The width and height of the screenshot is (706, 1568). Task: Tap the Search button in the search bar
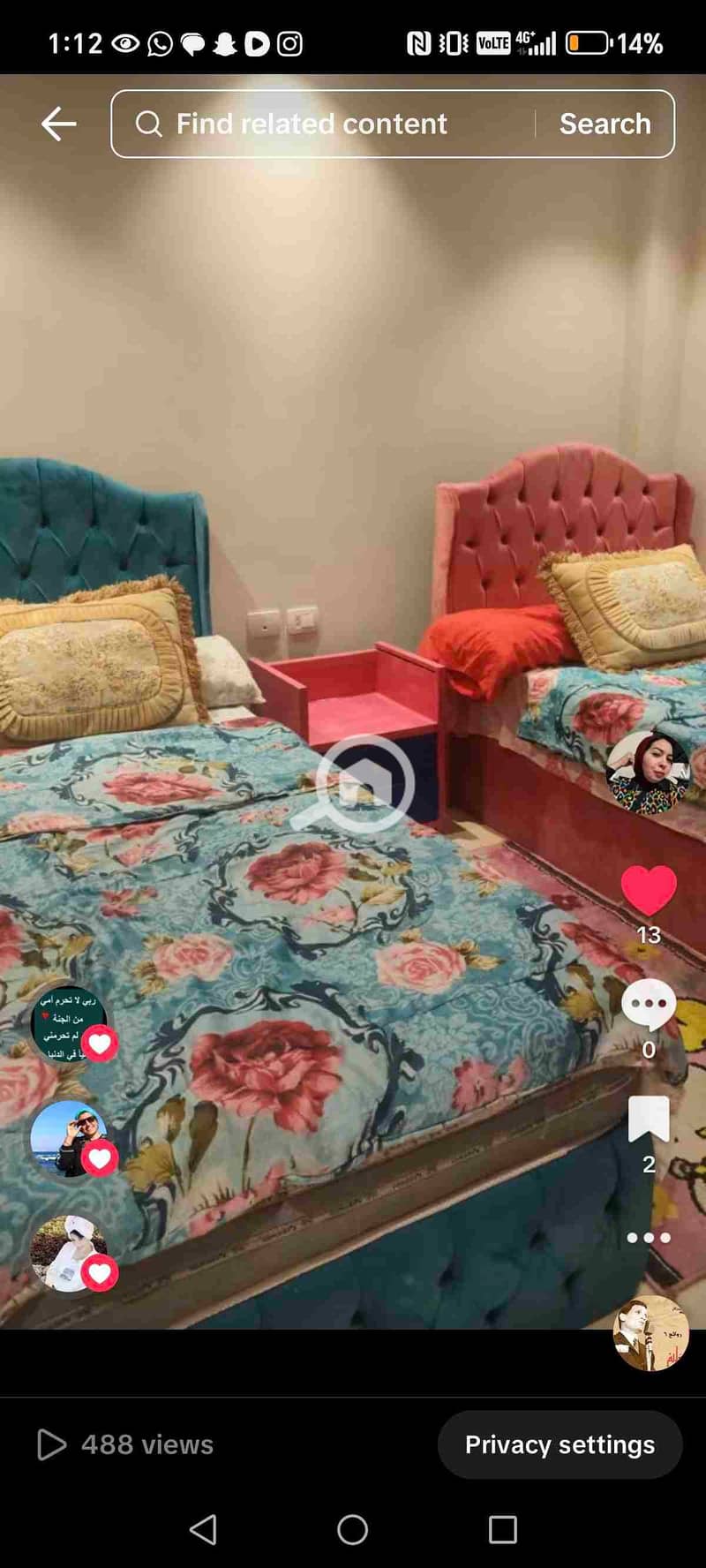click(x=605, y=124)
